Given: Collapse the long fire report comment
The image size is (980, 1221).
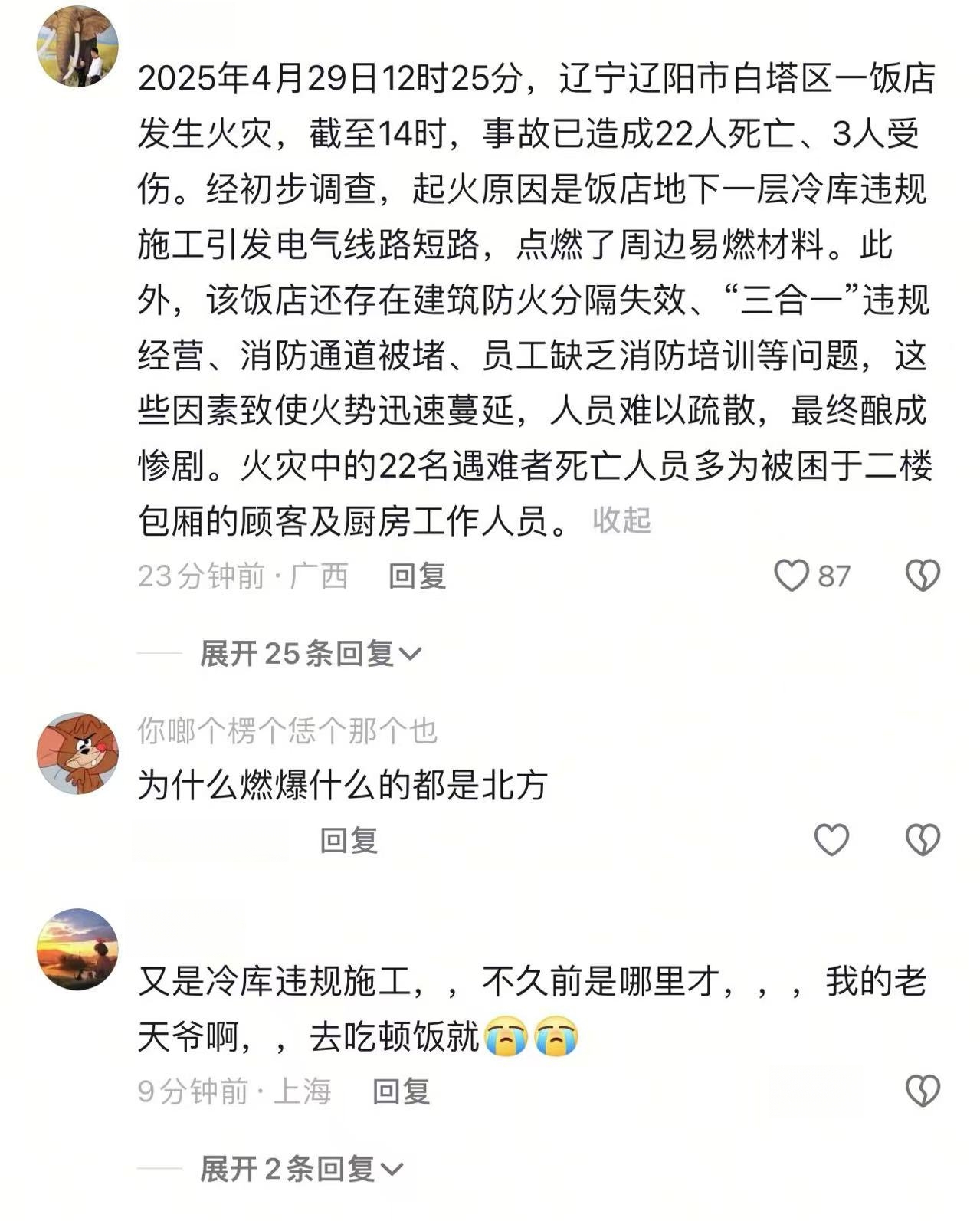Looking at the screenshot, I should point(621,520).
